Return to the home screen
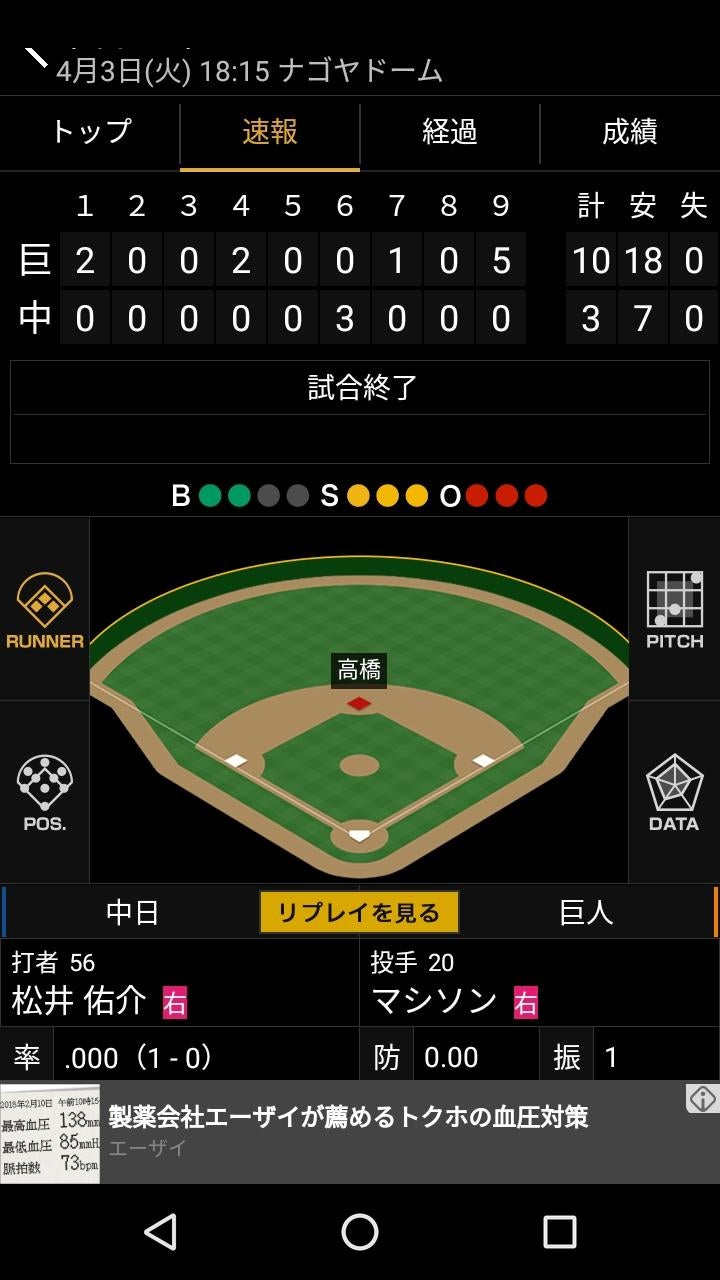The image size is (720, 1280). pyautogui.click(x=360, y=1232)
